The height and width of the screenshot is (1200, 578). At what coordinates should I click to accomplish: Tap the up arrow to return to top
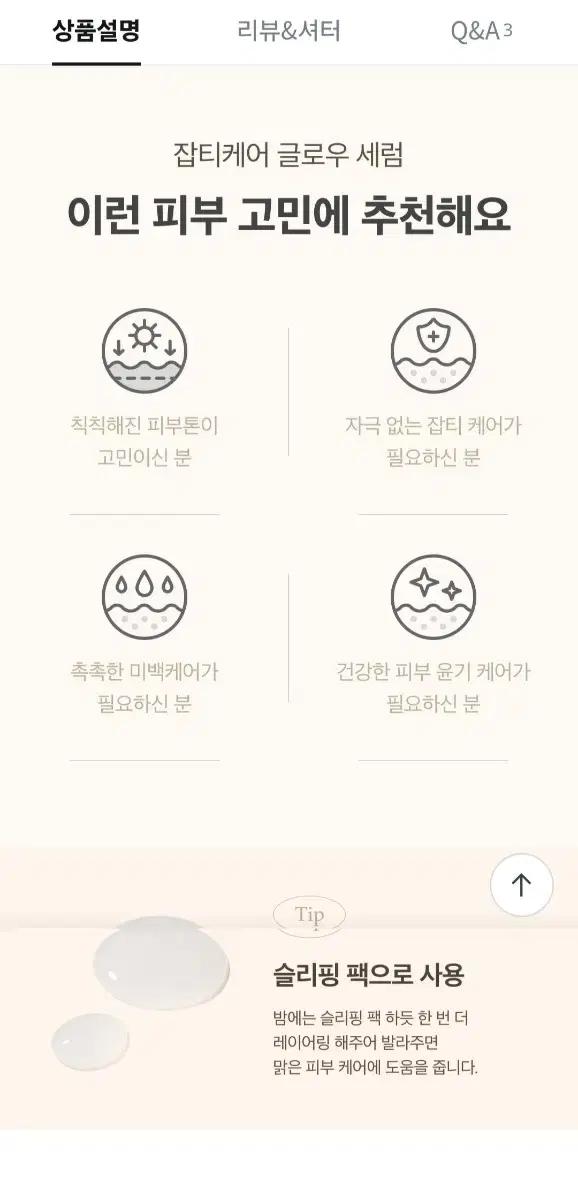click(x=521, y=885)
